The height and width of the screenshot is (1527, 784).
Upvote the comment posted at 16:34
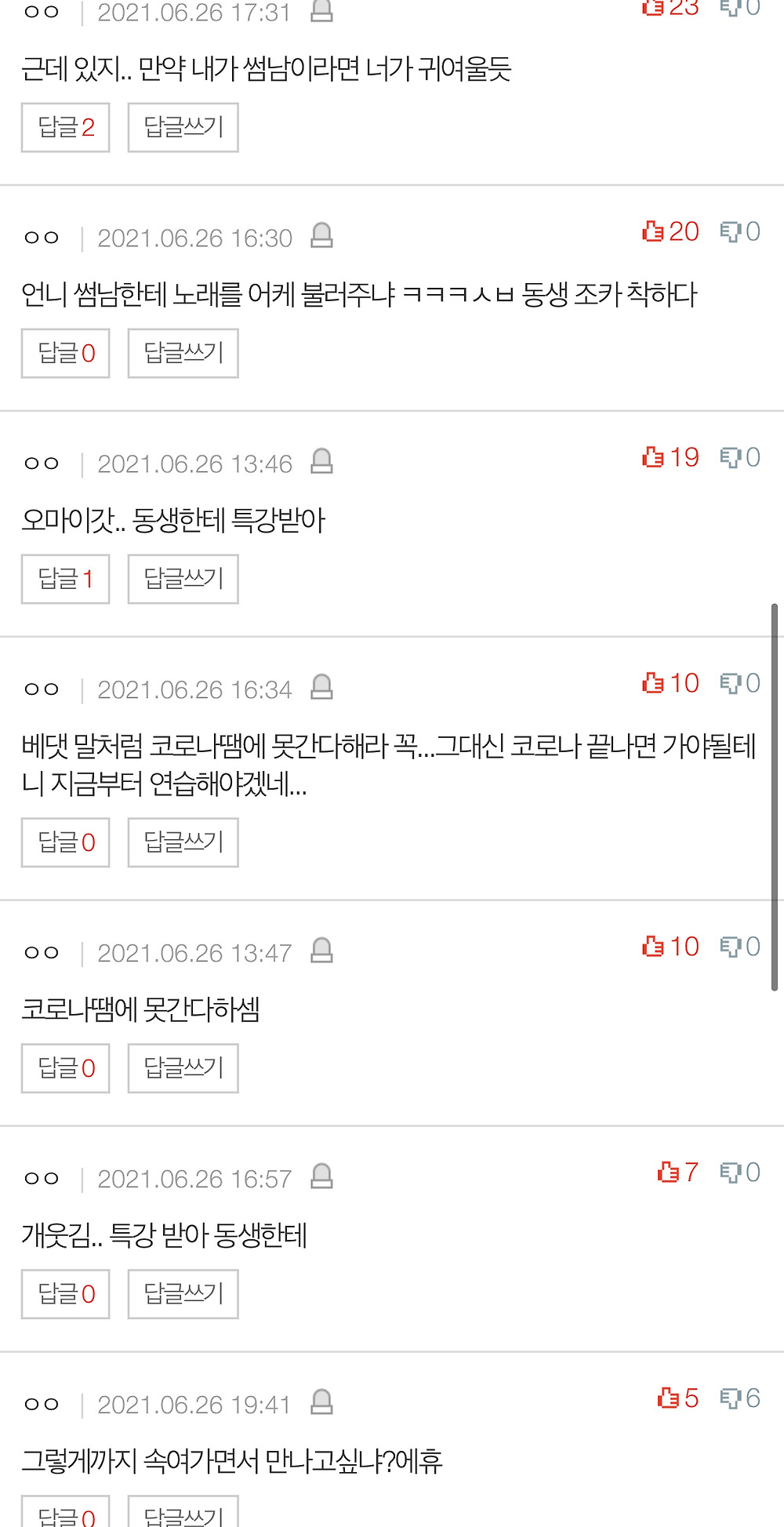pos(670,683)
